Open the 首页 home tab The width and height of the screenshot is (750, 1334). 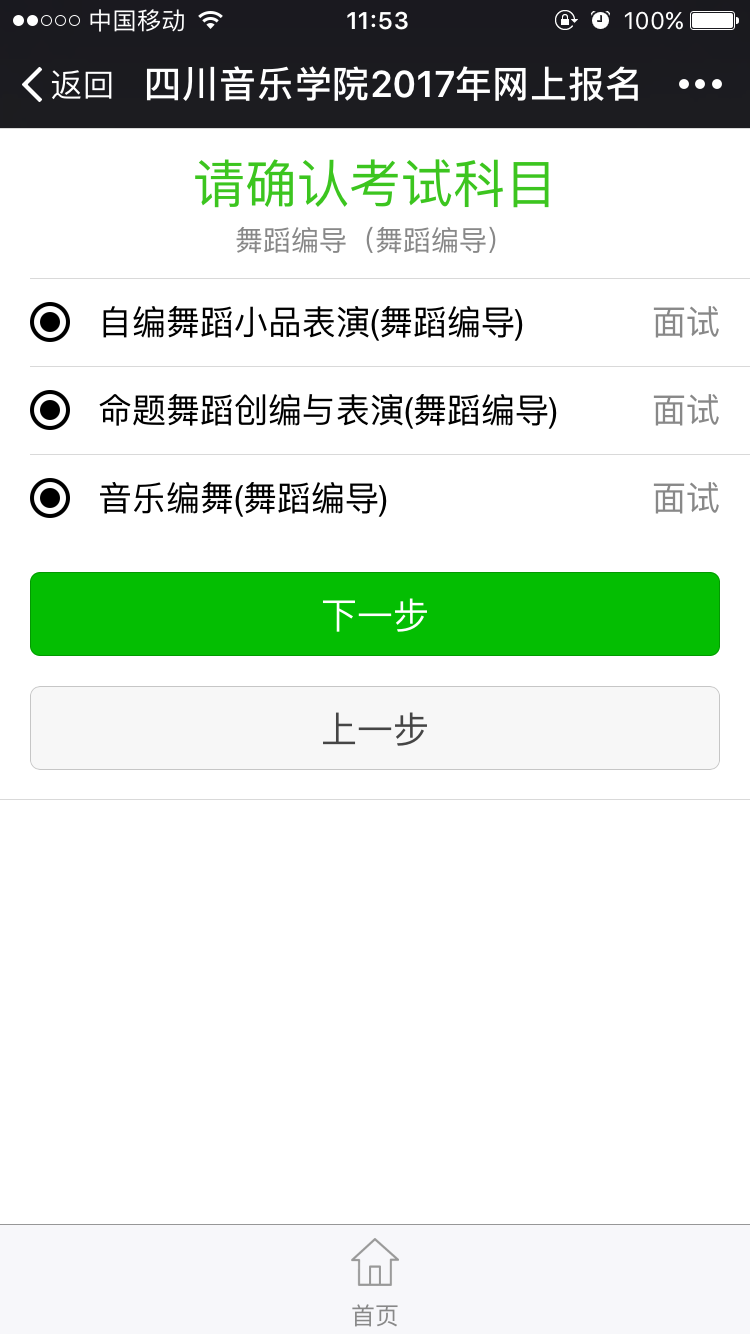pos(375,1280)
